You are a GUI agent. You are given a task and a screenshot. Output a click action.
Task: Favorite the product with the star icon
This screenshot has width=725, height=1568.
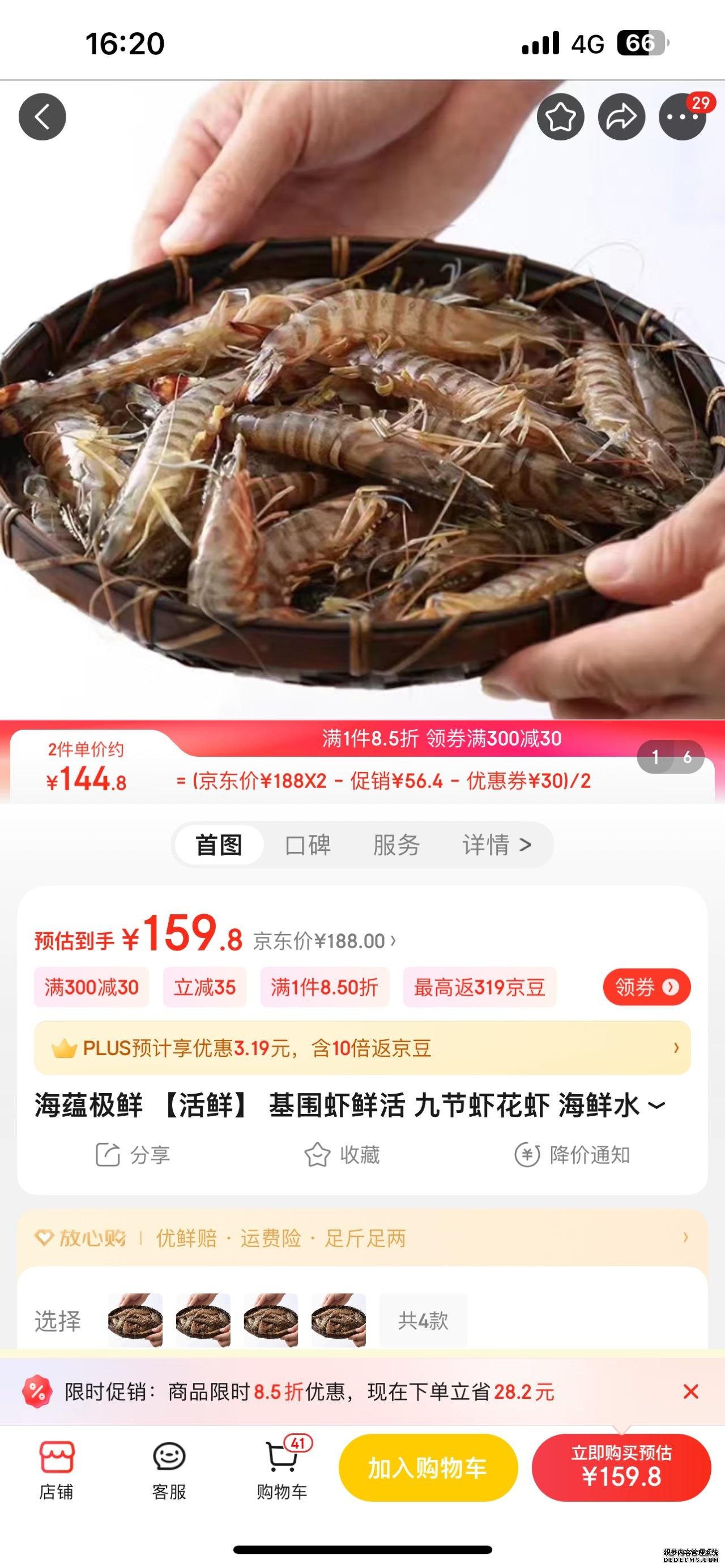pos(560,117)
